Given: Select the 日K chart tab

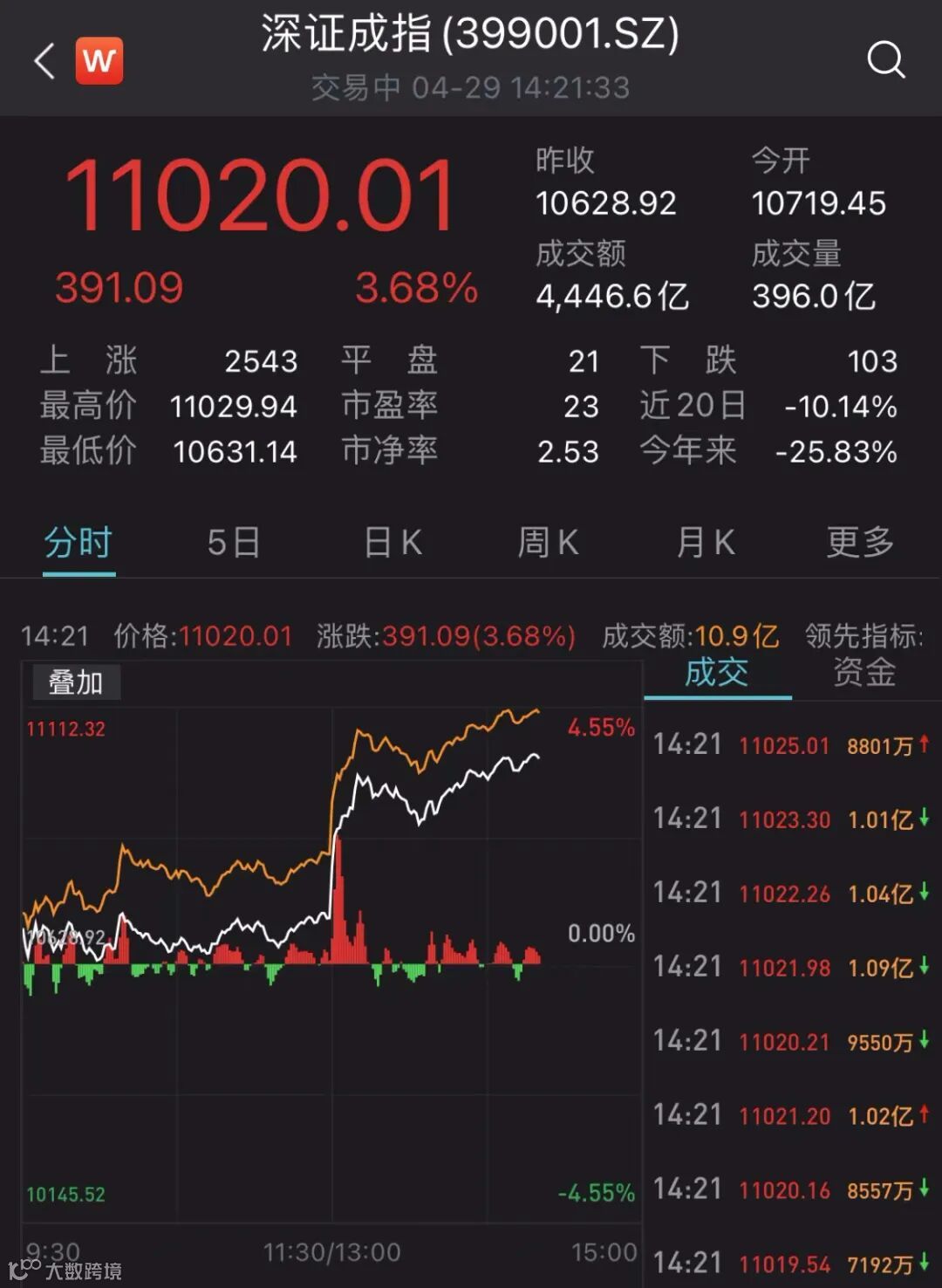Looking at the screenshot, I should (x=392, y=543).
